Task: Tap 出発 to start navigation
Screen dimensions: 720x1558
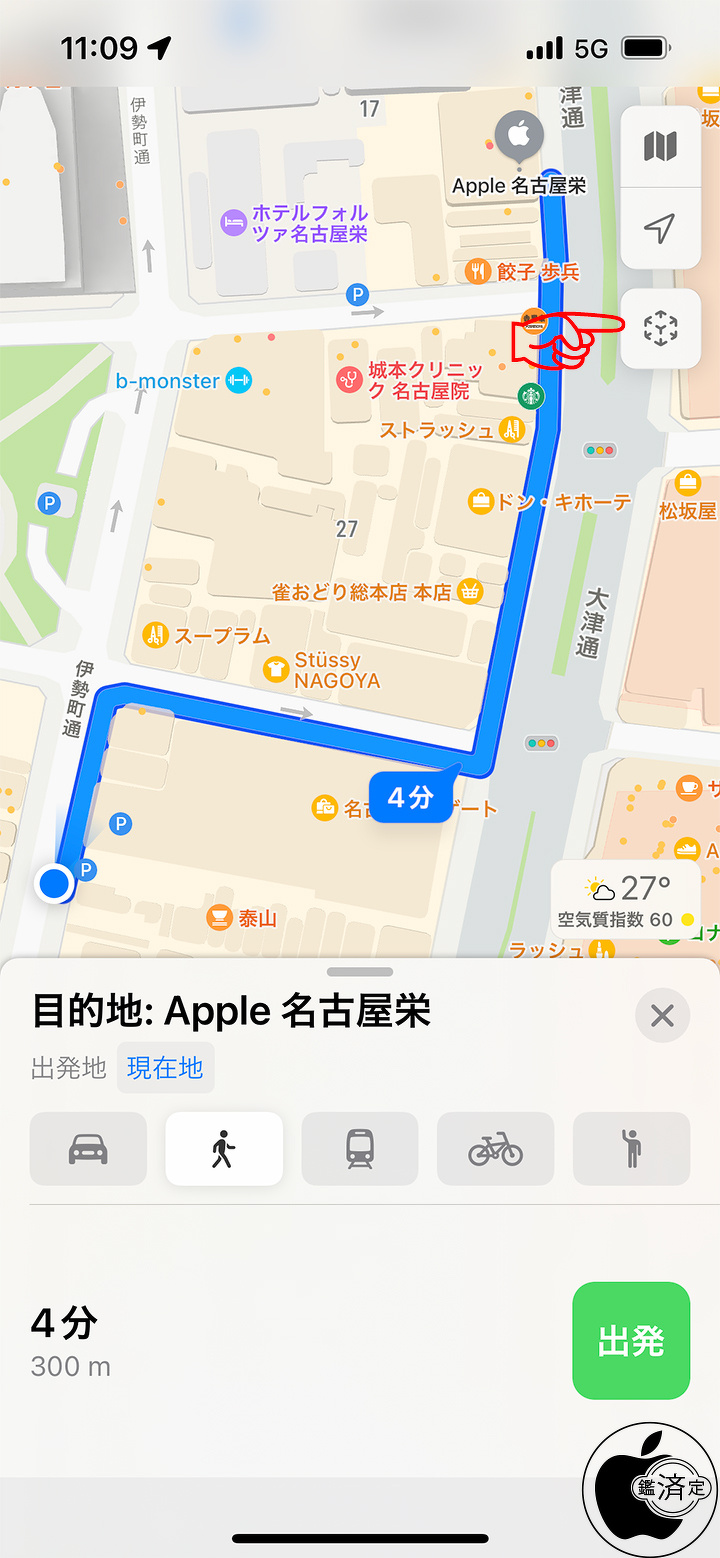Action: 631,1340
